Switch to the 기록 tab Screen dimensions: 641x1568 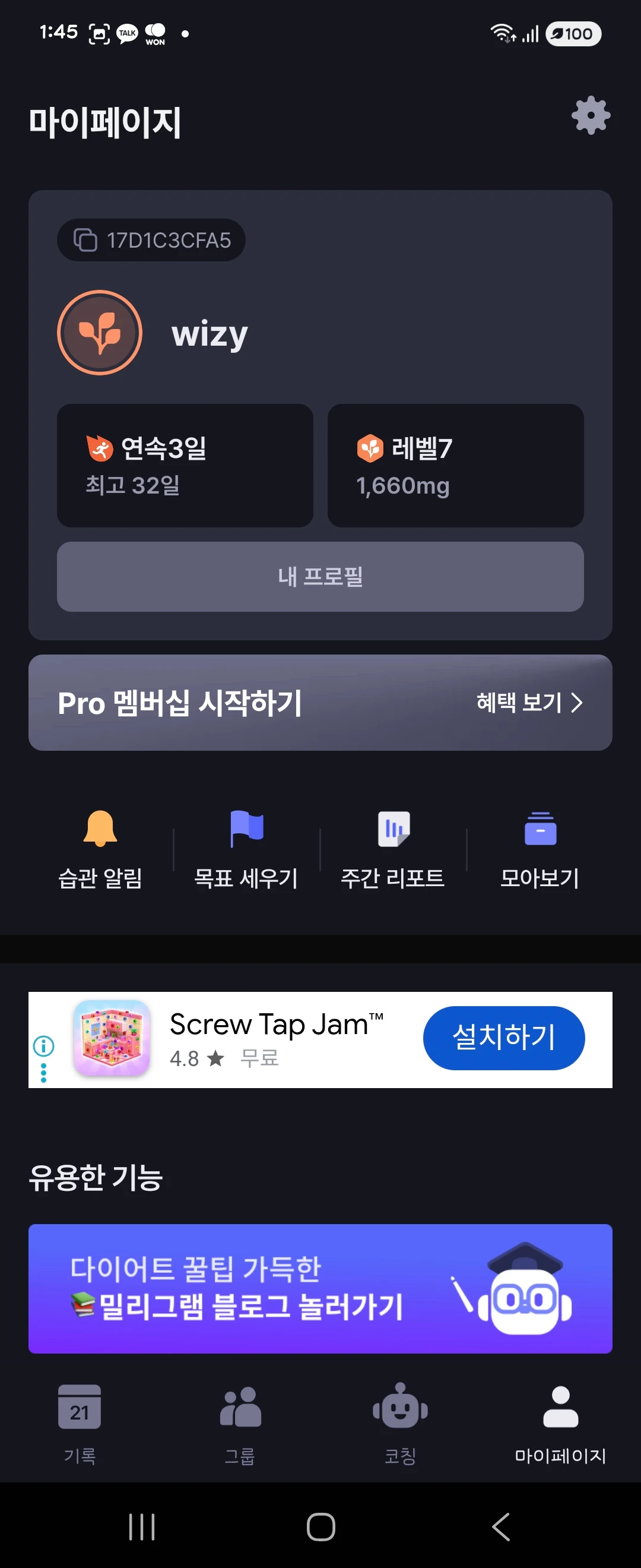tap(80, 1422)
